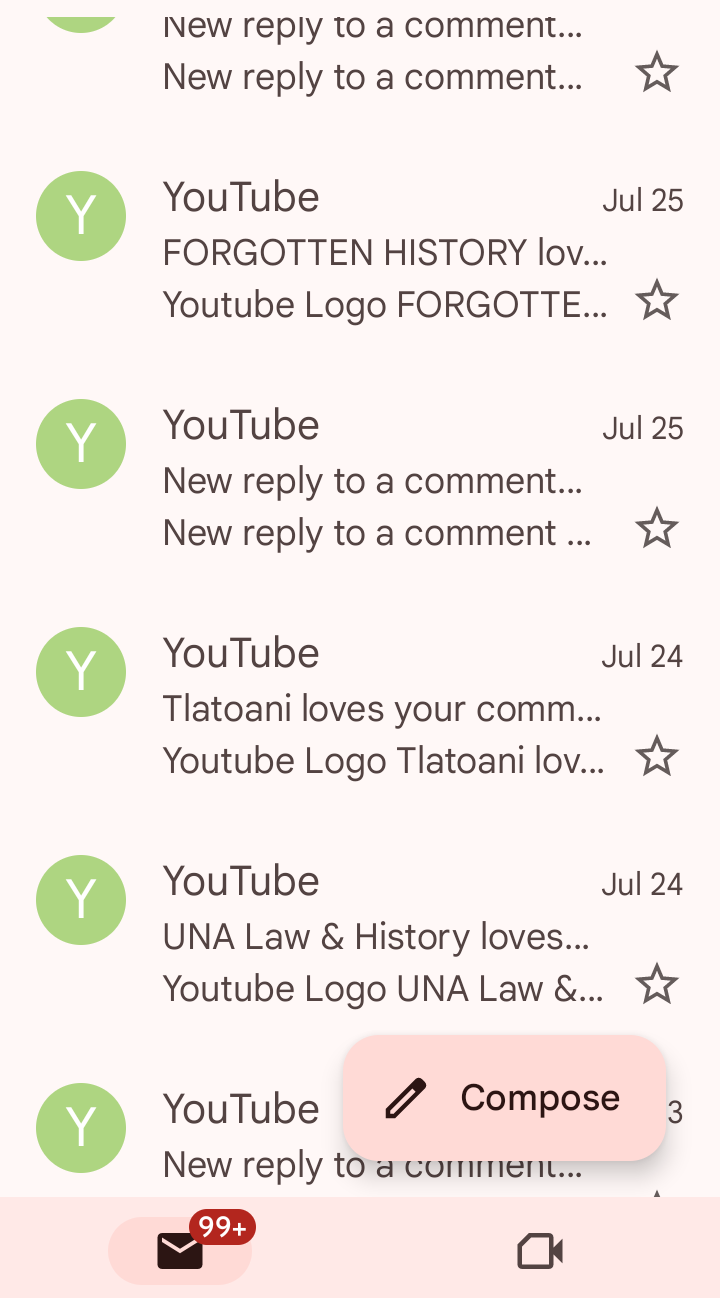Switch to the Meet video tab

tap(540, 1251)
